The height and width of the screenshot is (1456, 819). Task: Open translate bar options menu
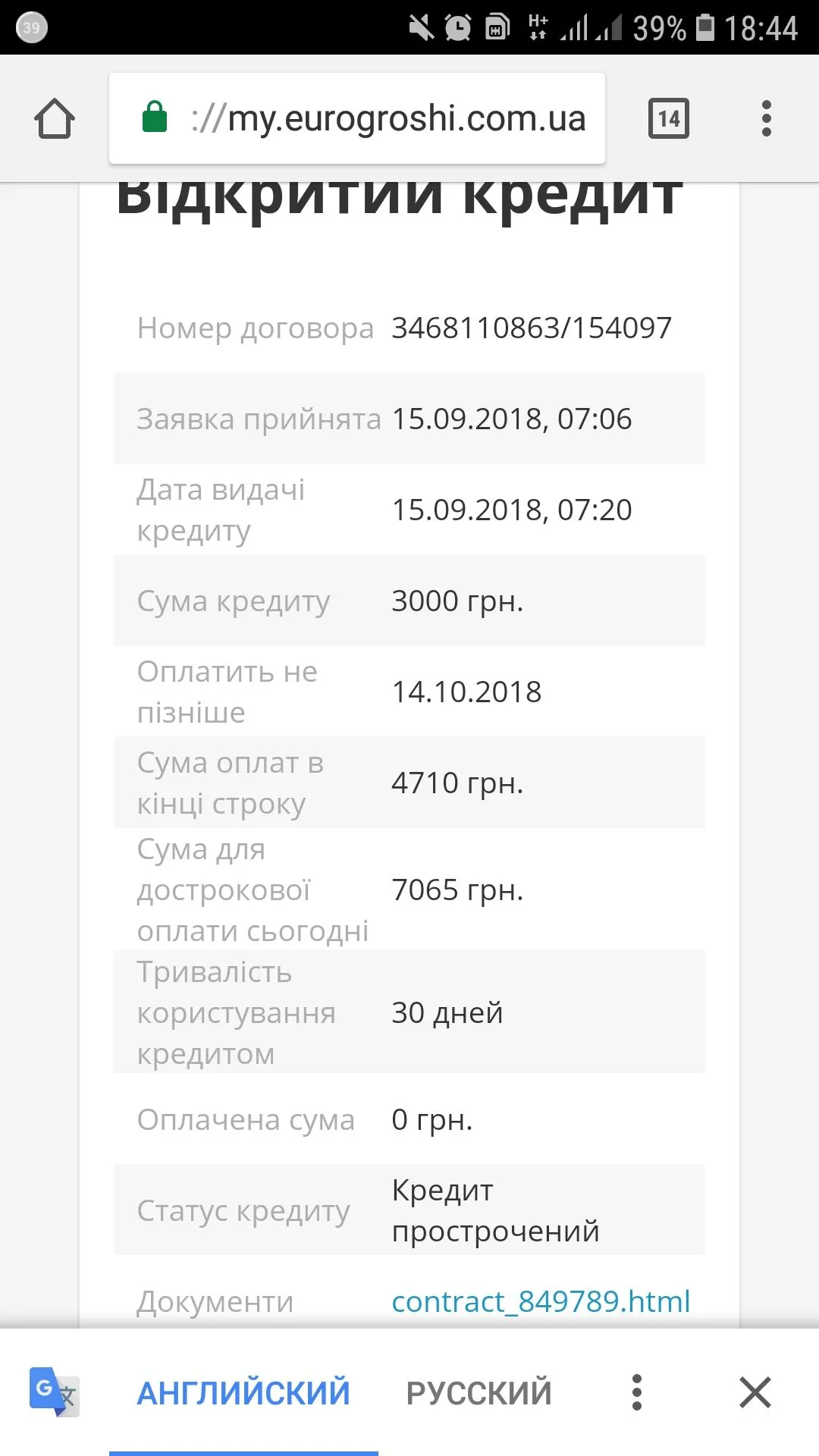(x=636, y=1392)
